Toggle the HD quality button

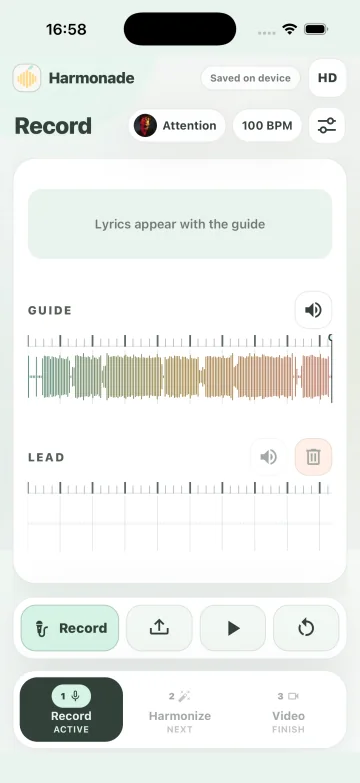(328, 78)
